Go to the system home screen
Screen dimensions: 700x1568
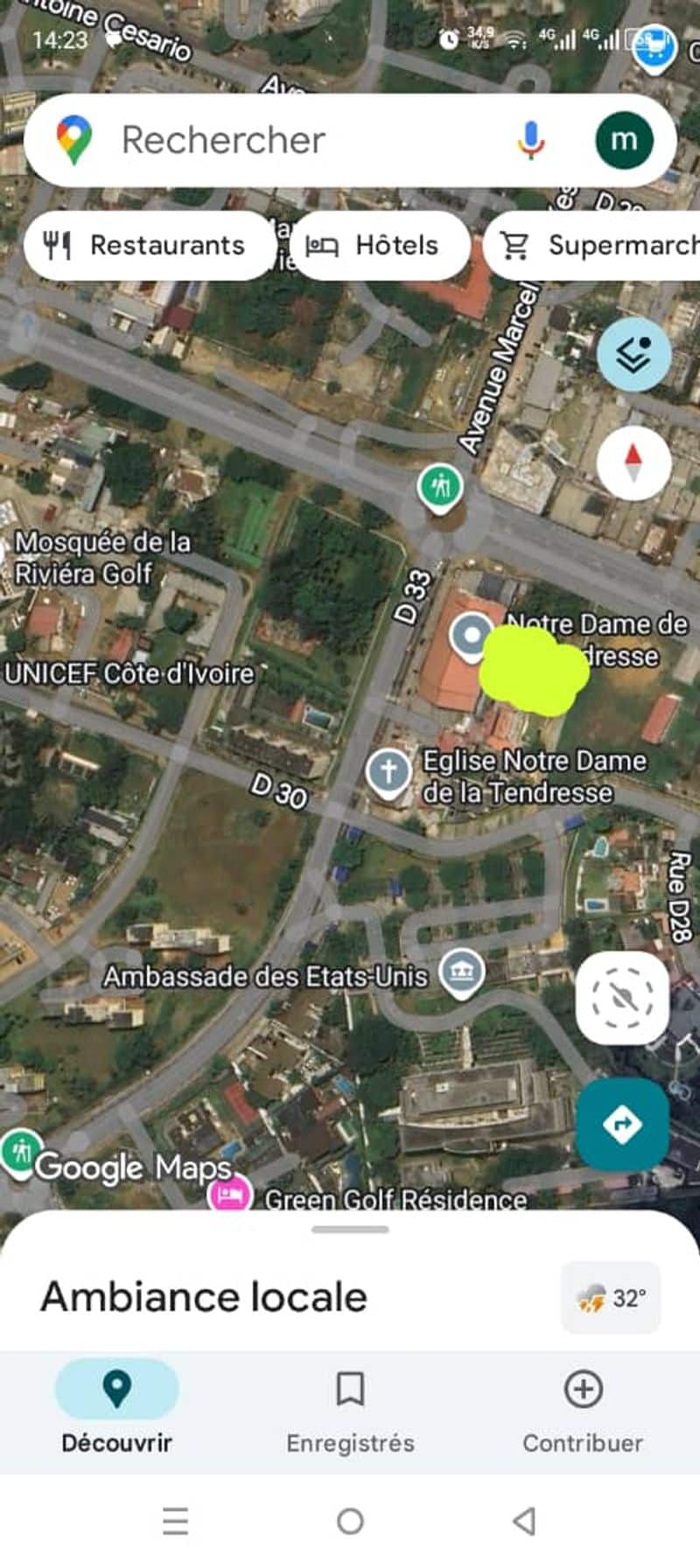350,1522
